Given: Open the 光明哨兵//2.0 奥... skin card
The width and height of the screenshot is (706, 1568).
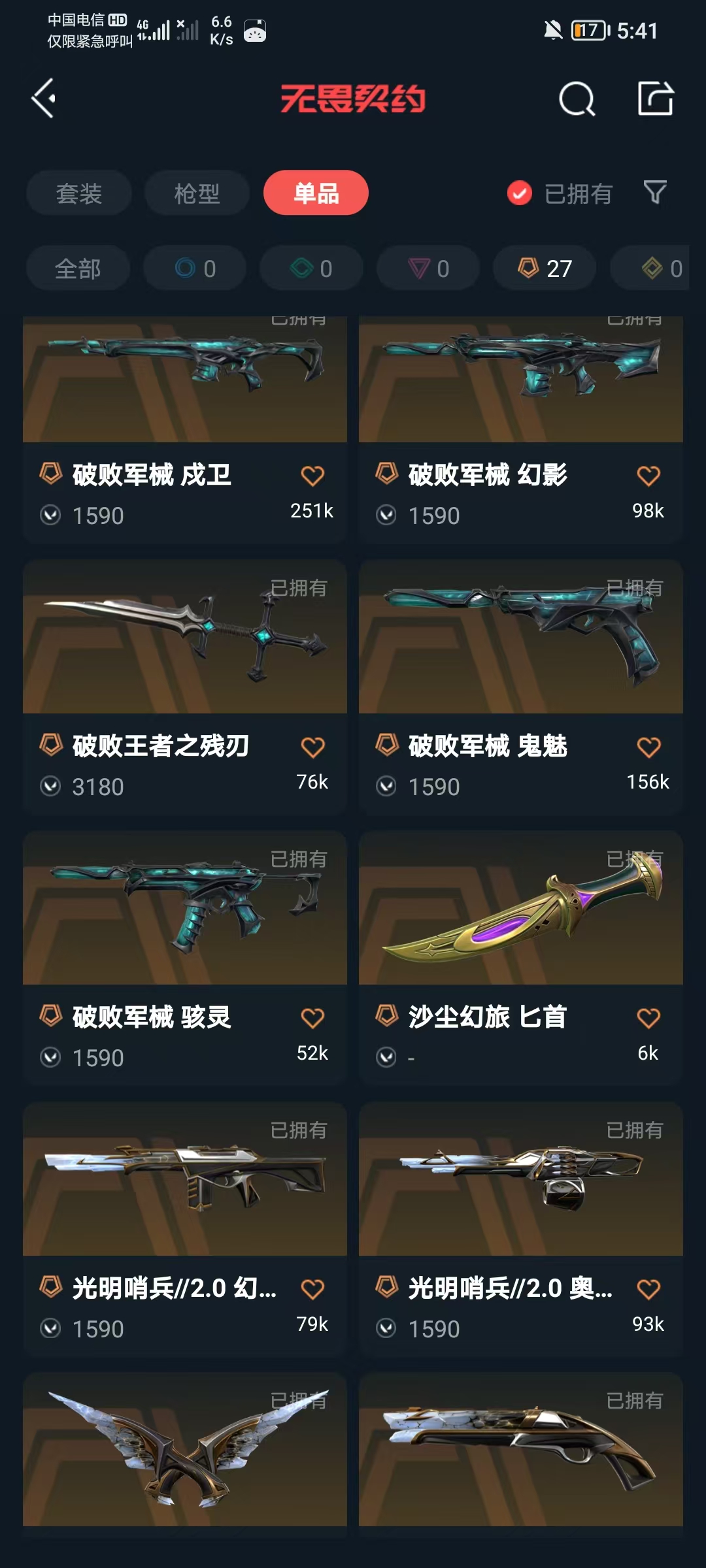Looking at the screenshot, I should coord(521,1230).
